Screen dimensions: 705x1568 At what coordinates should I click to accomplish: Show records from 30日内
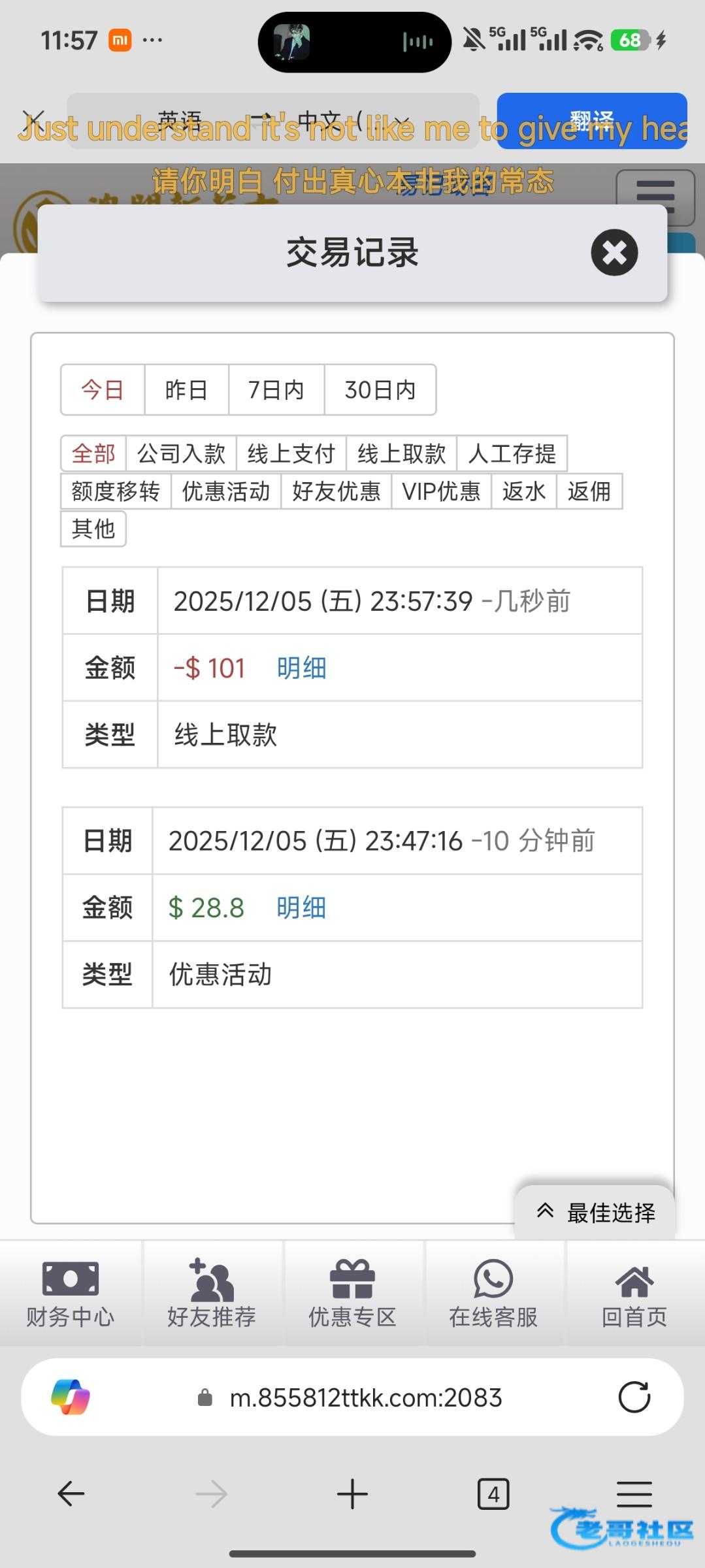point(380,390)
